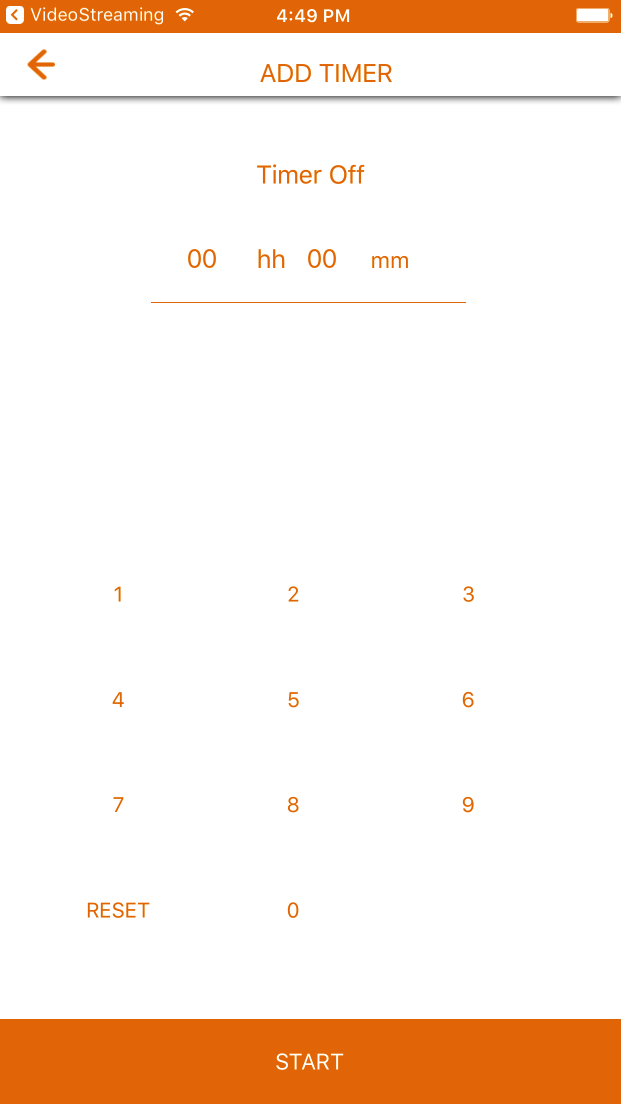Enter digit 3 on the keypad
The image size is (621, 1104).
[x=468, y=594]
